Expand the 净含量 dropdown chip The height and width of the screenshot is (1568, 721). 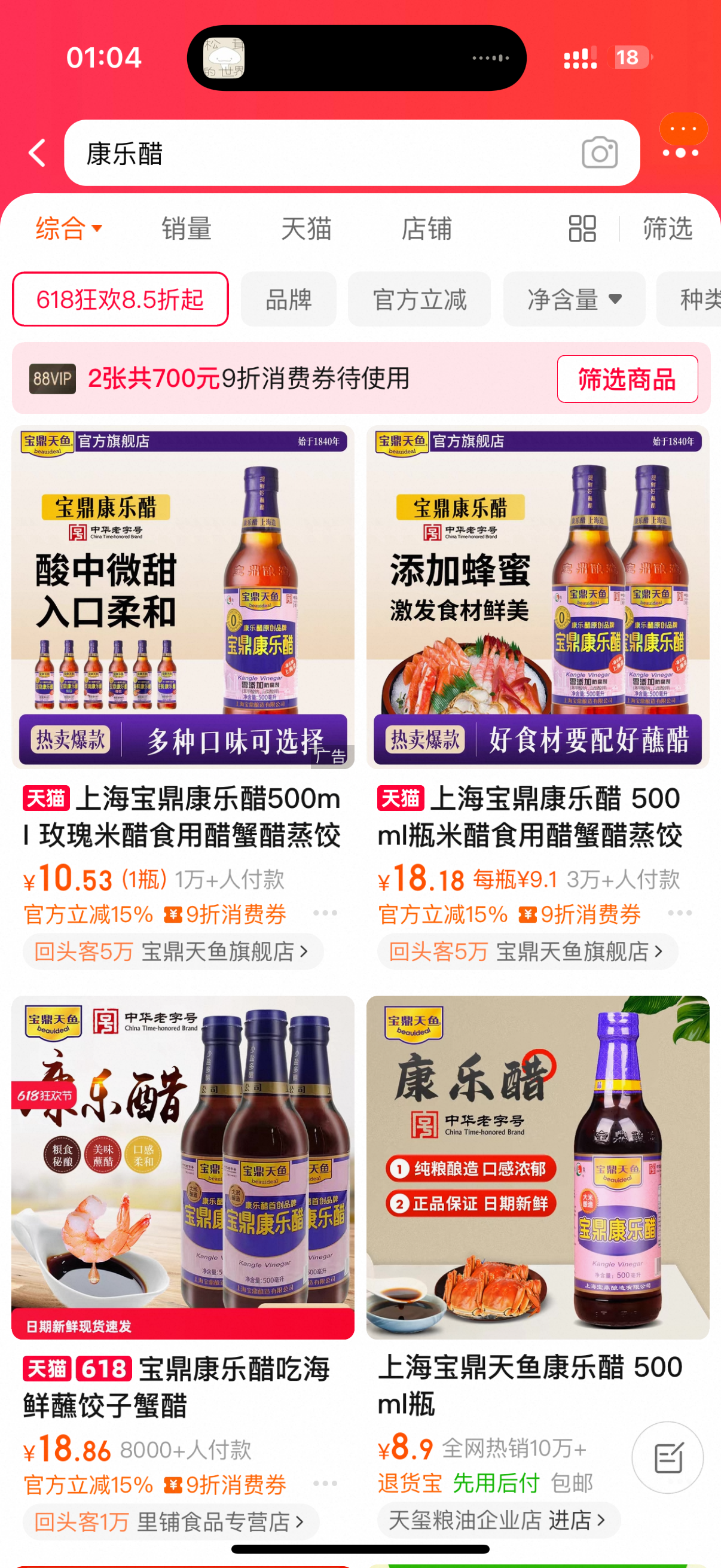(575, 299)
